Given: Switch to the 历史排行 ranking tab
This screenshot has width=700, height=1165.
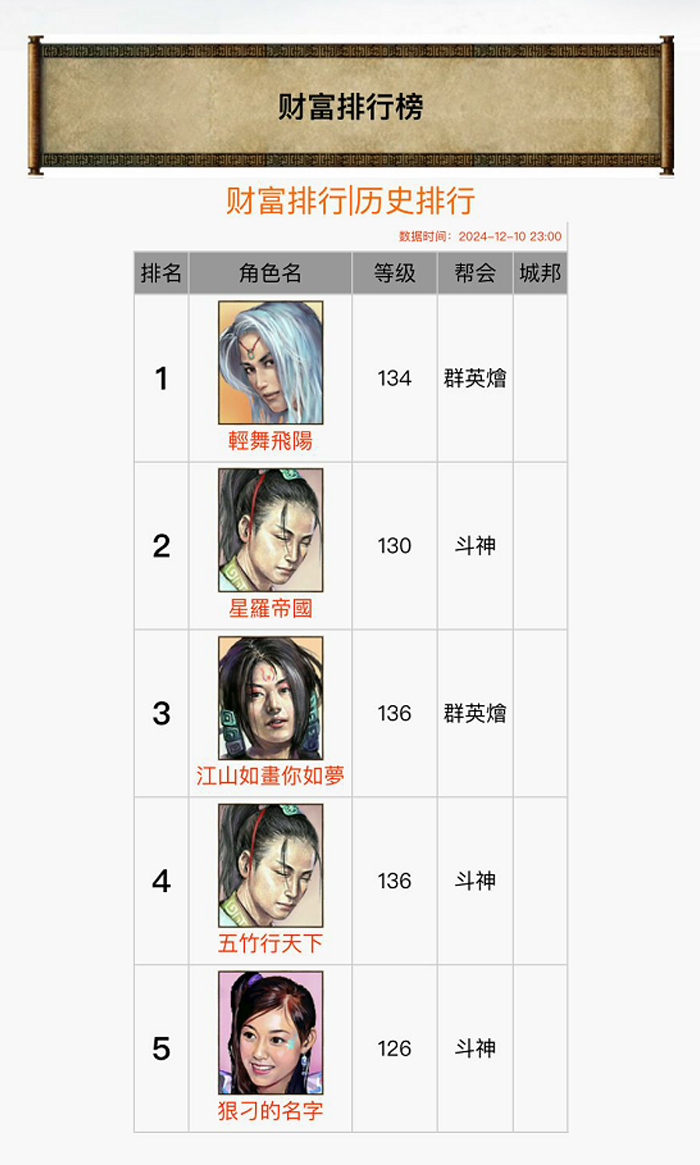Looking at the screenshot, I should (x=414, y=201).
